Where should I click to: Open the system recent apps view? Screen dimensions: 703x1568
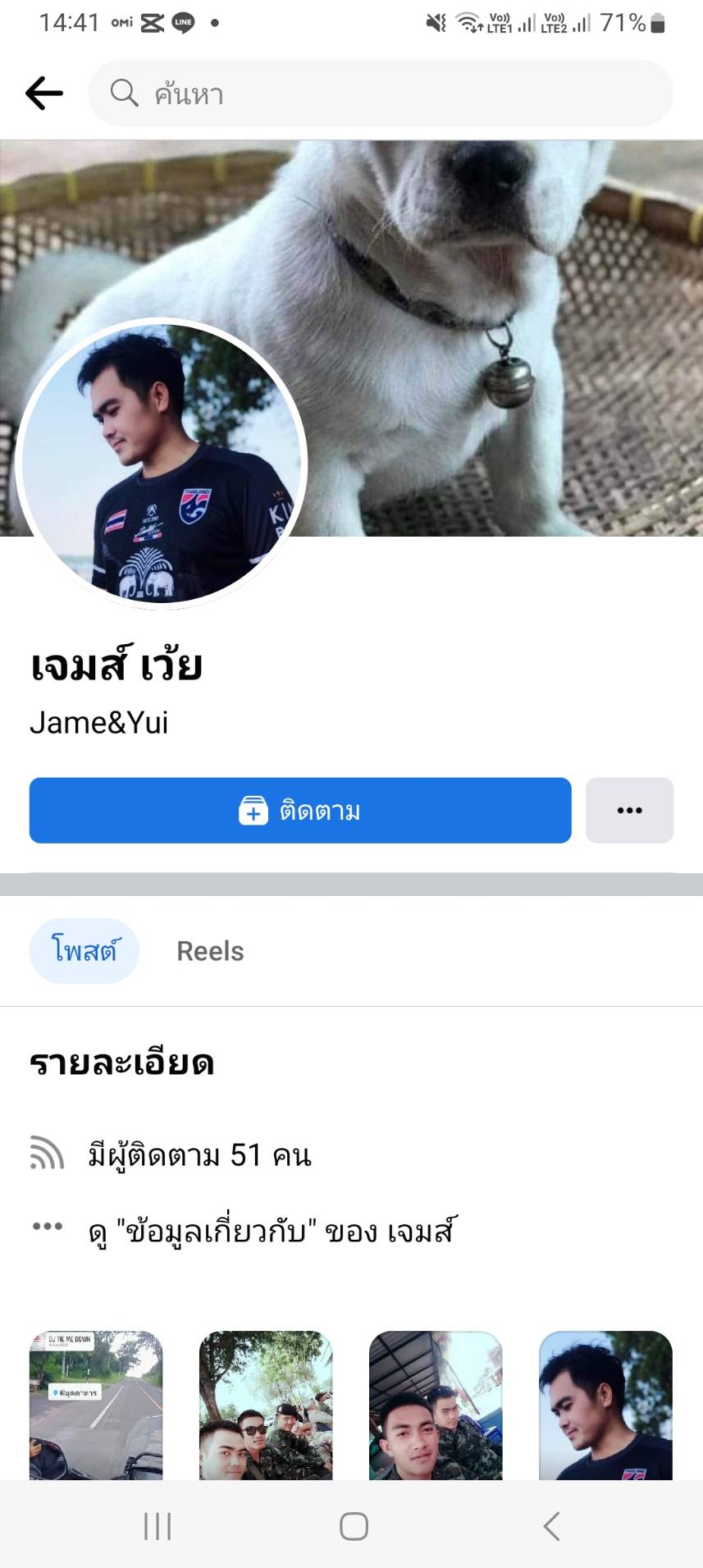[x=157, y=1526]
